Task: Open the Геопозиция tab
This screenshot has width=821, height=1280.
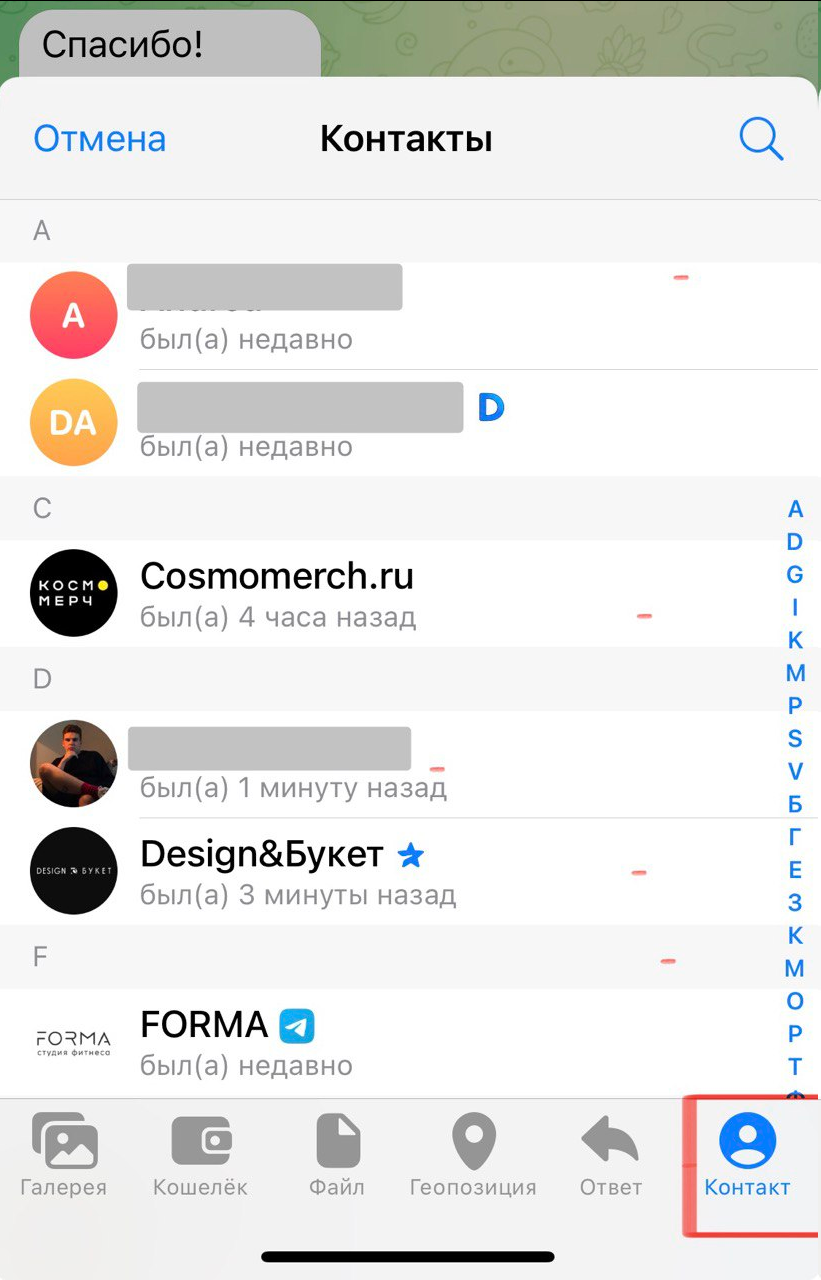Action: click(473, 1156)
